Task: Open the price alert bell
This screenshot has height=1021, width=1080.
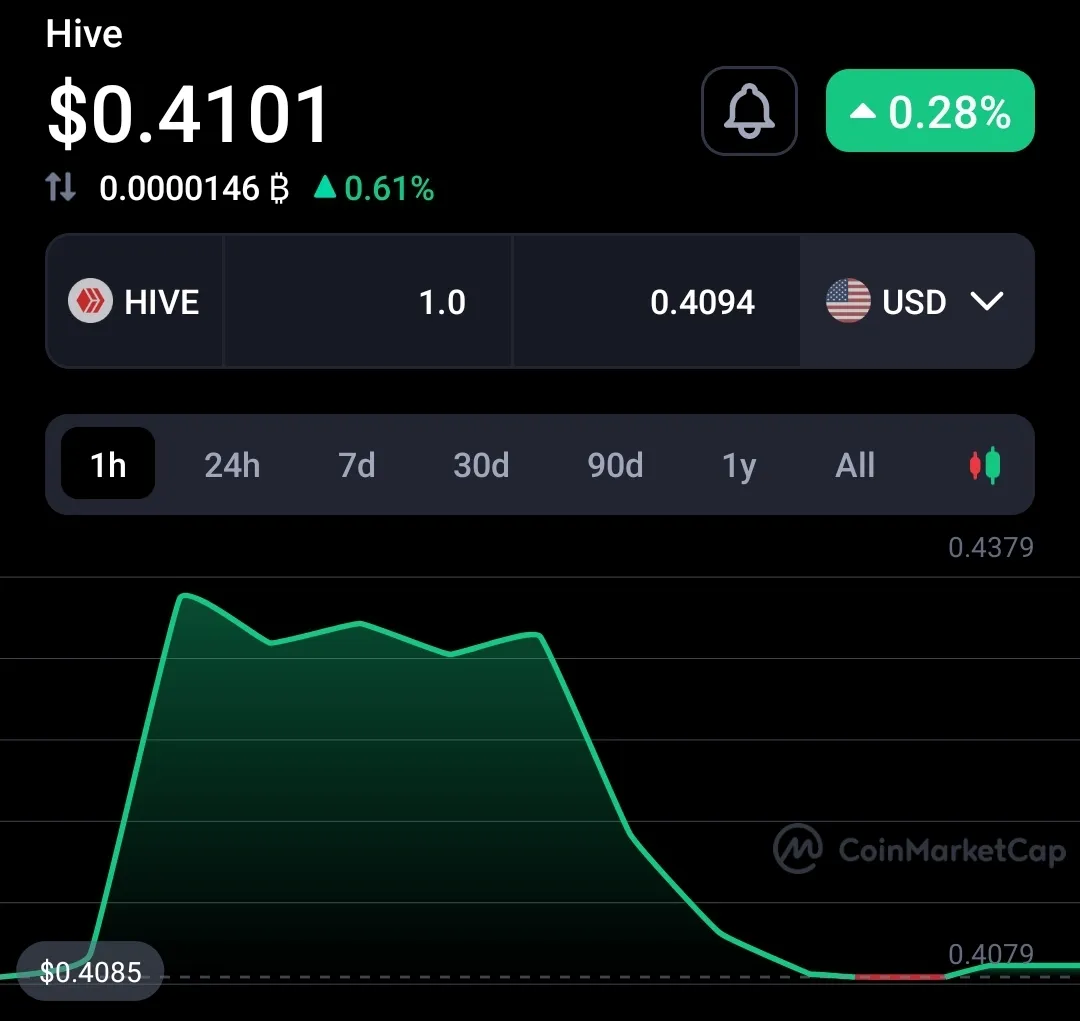Action: tap(749, 111)
